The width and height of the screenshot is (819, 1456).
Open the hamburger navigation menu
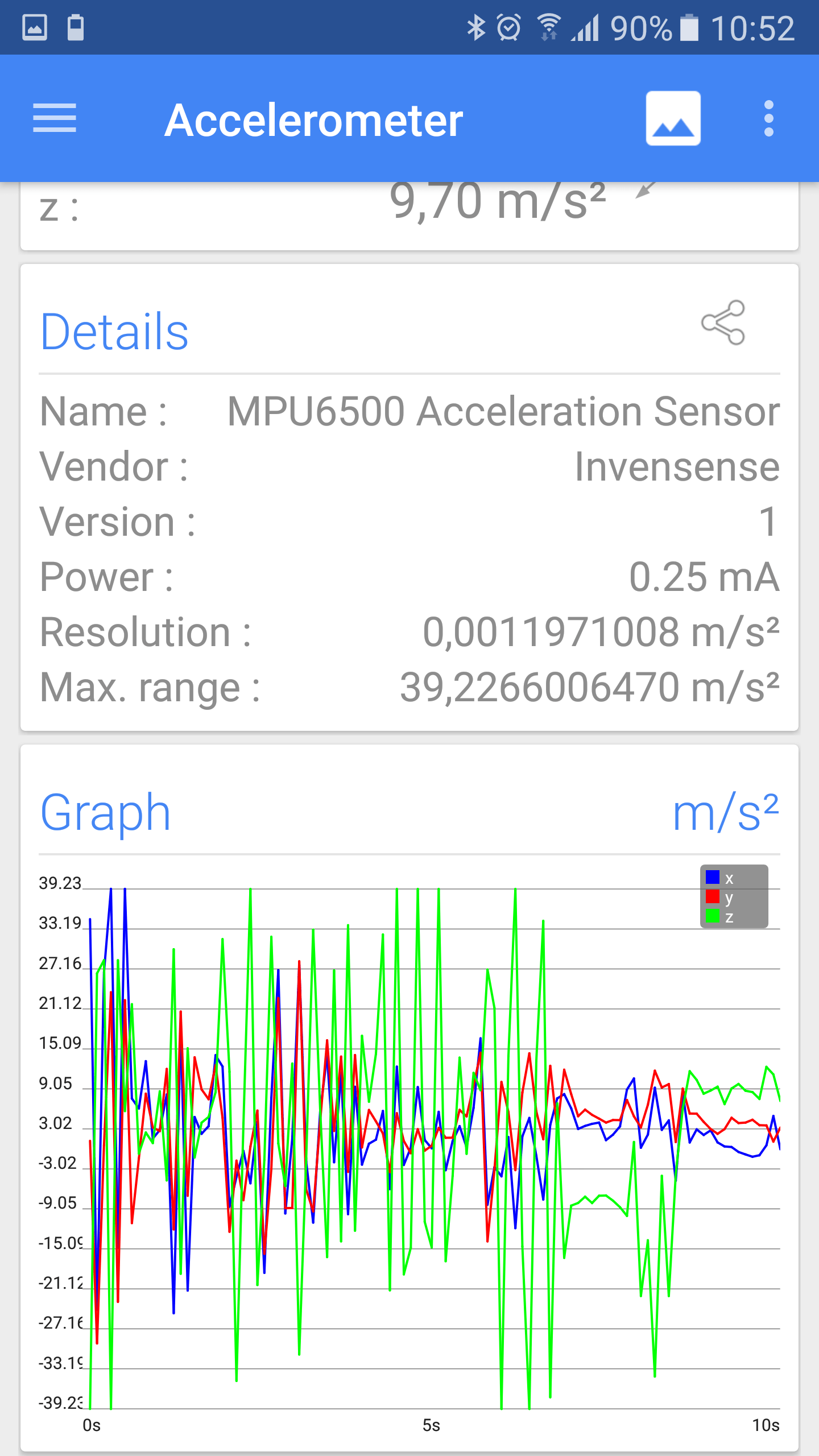tap(55, 118)
